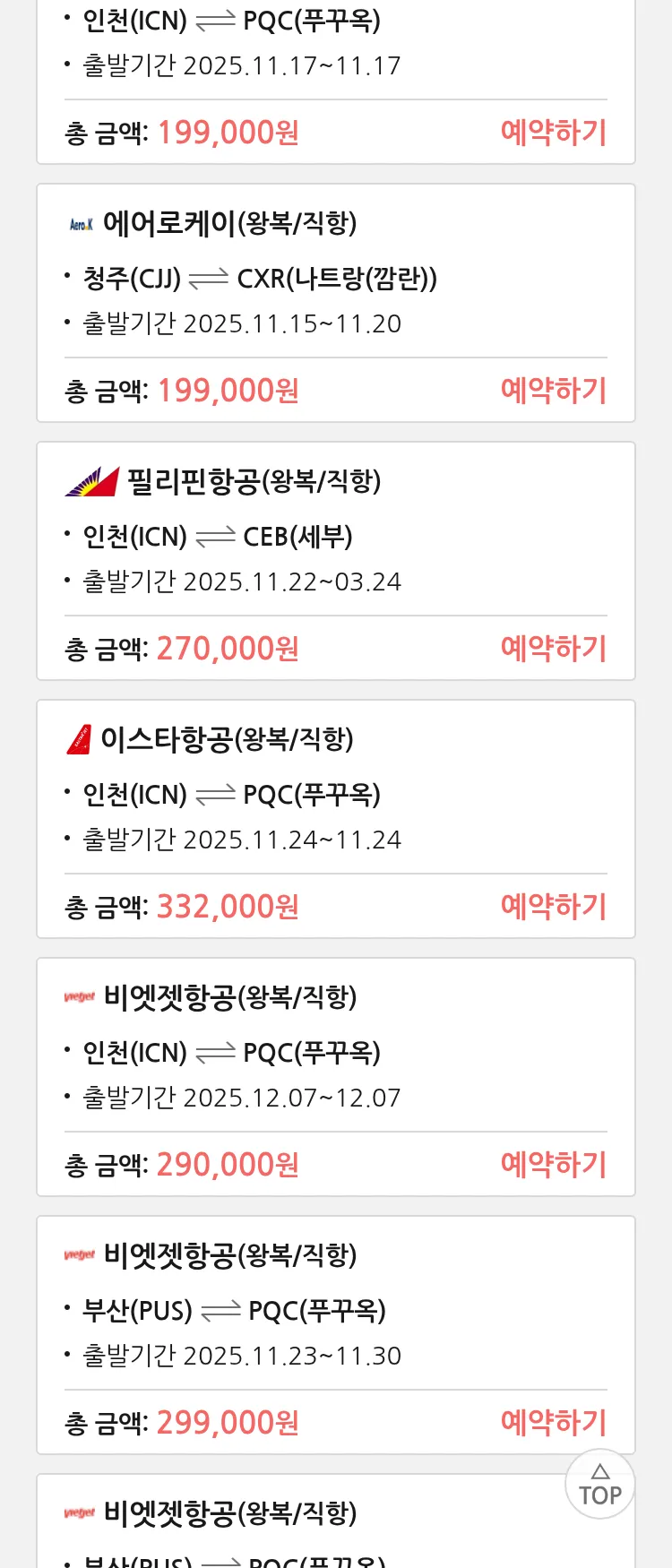Viewport: 672px width, 1568px height.
Task: Tap 예약하기 for the 이스타항공 332,000원 fare
Action: [553, 907]
